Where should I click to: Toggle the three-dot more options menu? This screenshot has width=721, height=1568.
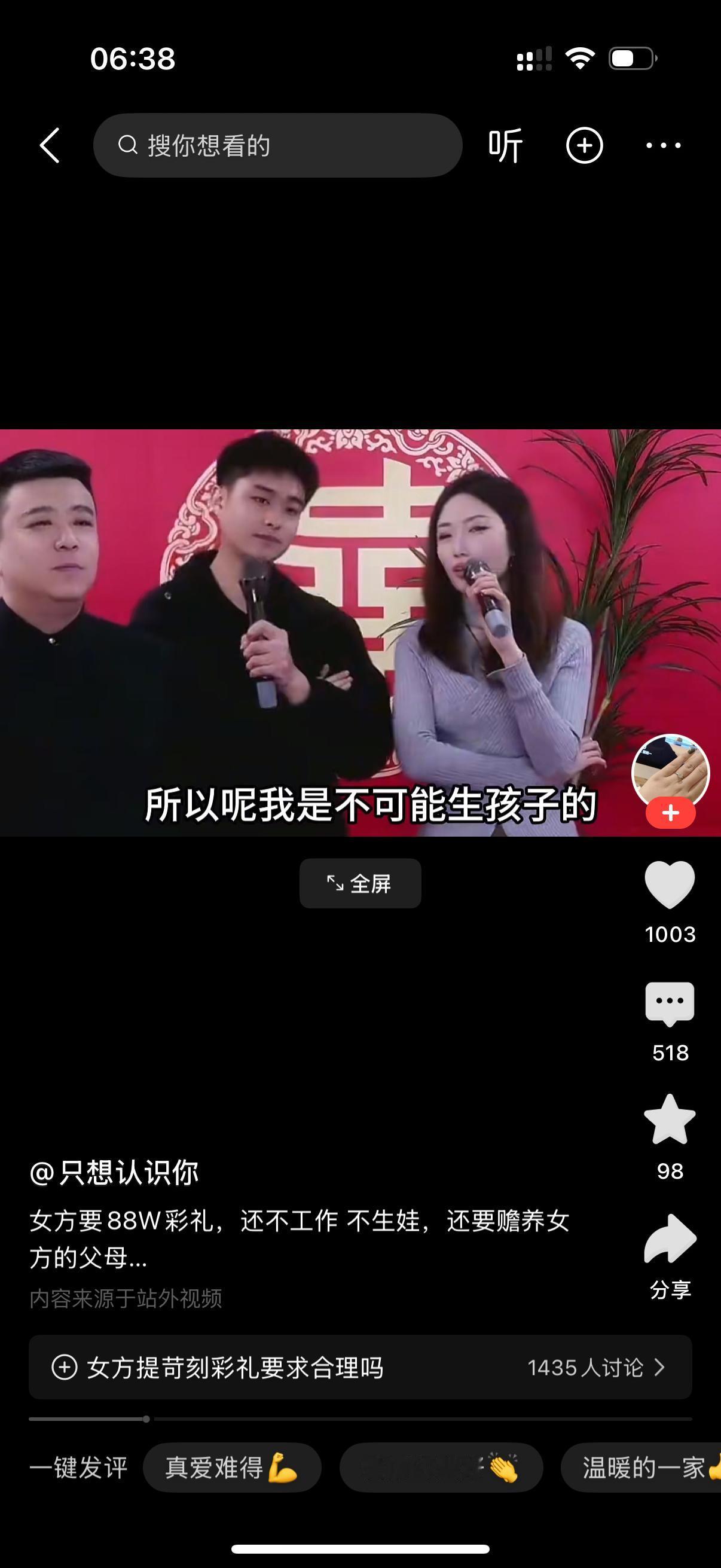click(x=663, y=145)
